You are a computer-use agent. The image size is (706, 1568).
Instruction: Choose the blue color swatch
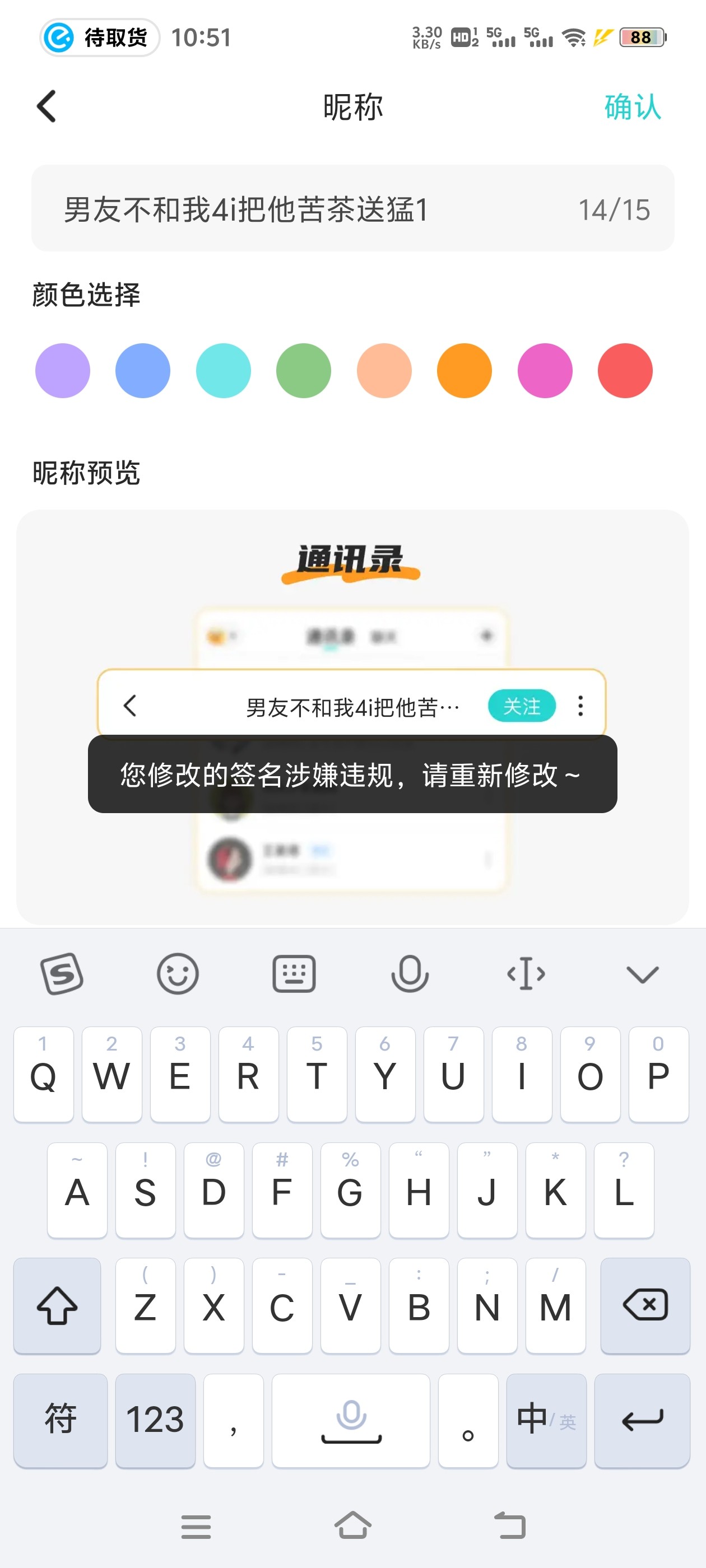click(x=142, y=371)
